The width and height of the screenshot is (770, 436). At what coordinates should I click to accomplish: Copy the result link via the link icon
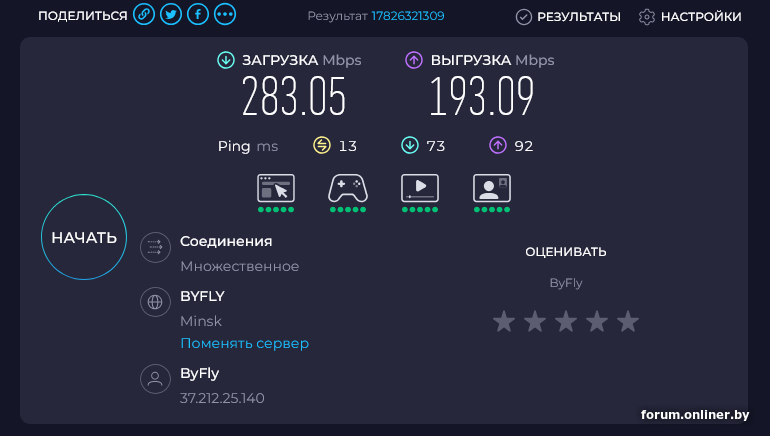(144, 16)
